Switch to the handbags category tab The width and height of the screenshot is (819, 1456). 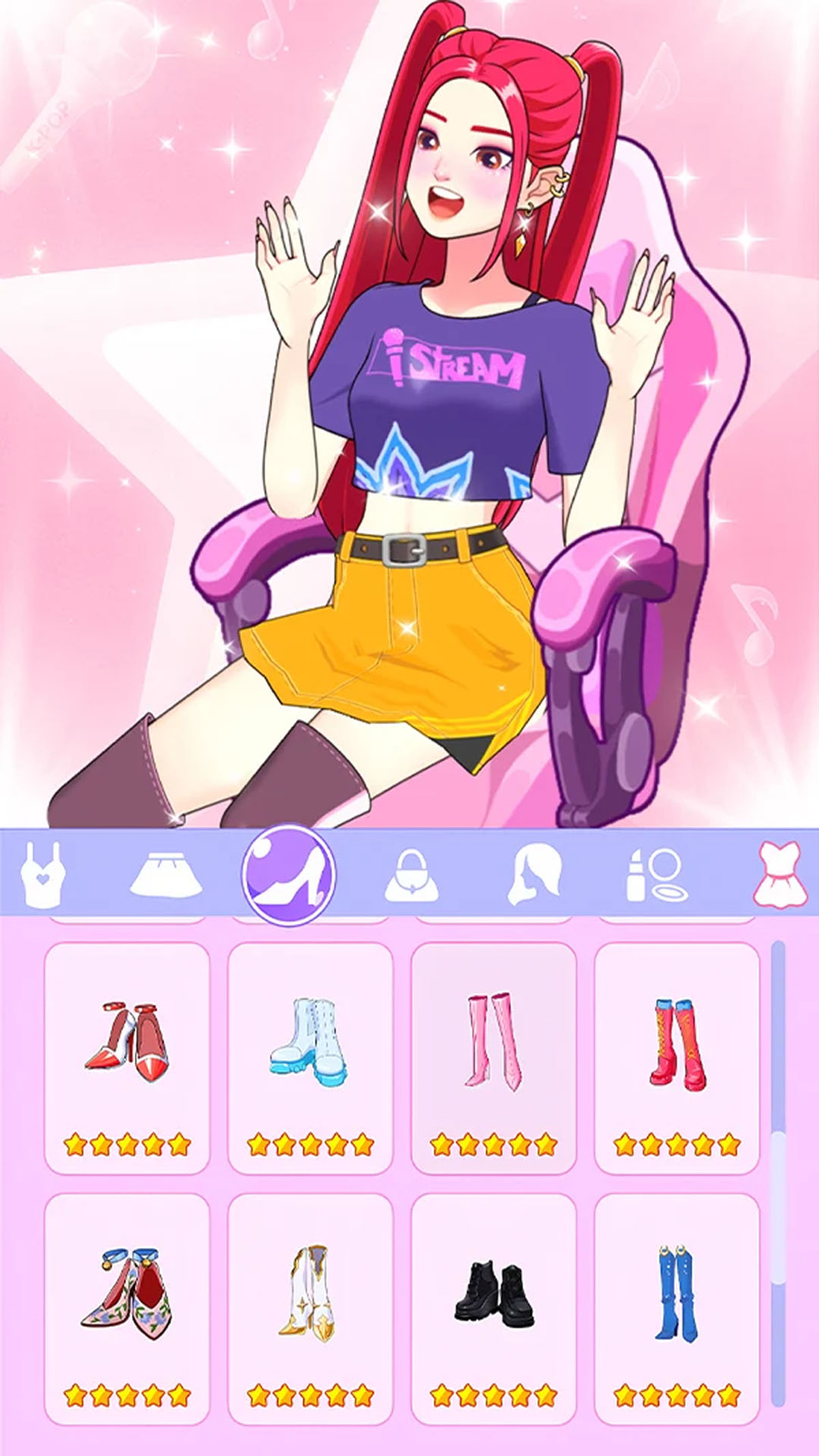click(x=411, y=875)
